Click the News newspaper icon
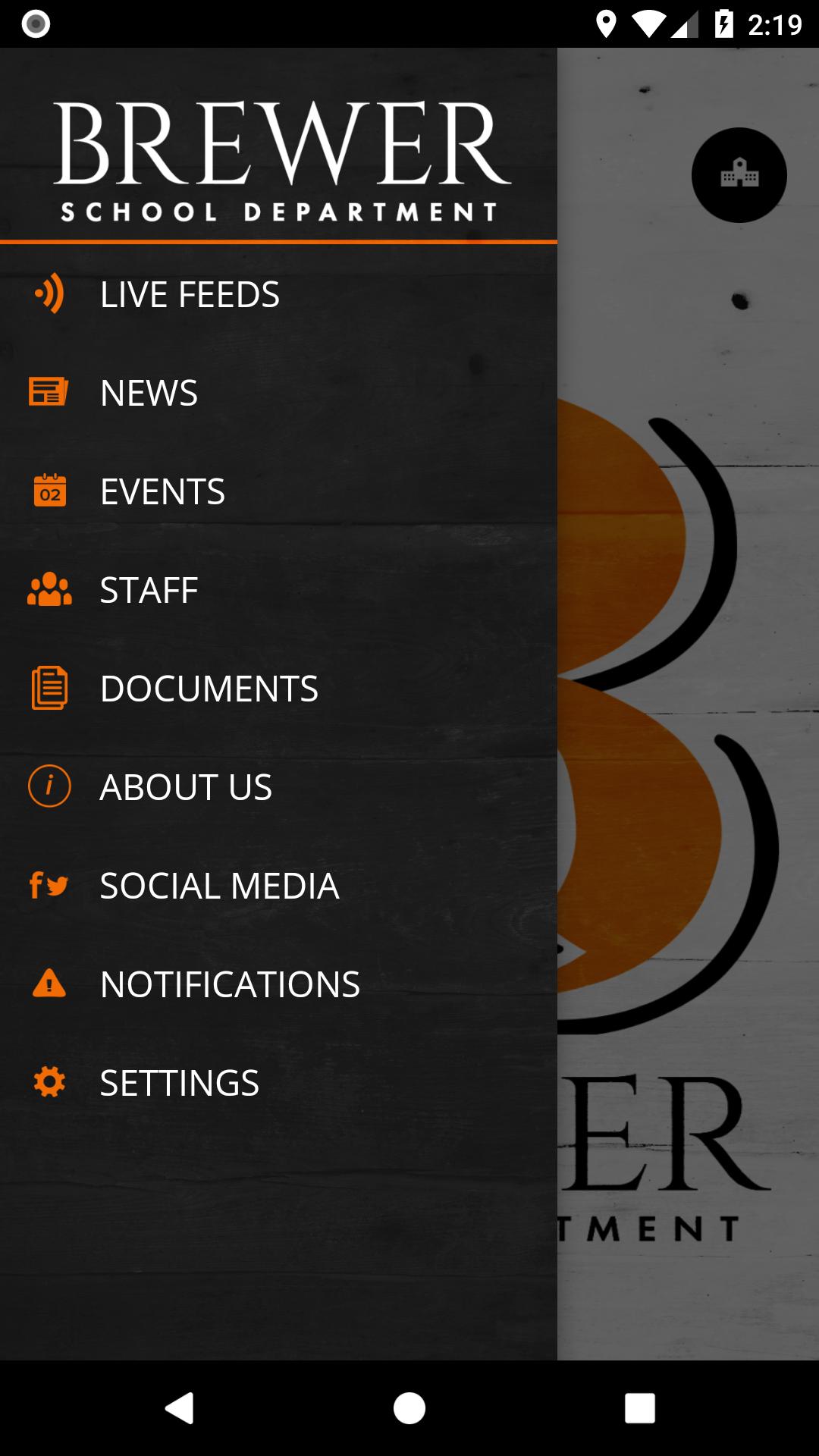 pos(48,393)
